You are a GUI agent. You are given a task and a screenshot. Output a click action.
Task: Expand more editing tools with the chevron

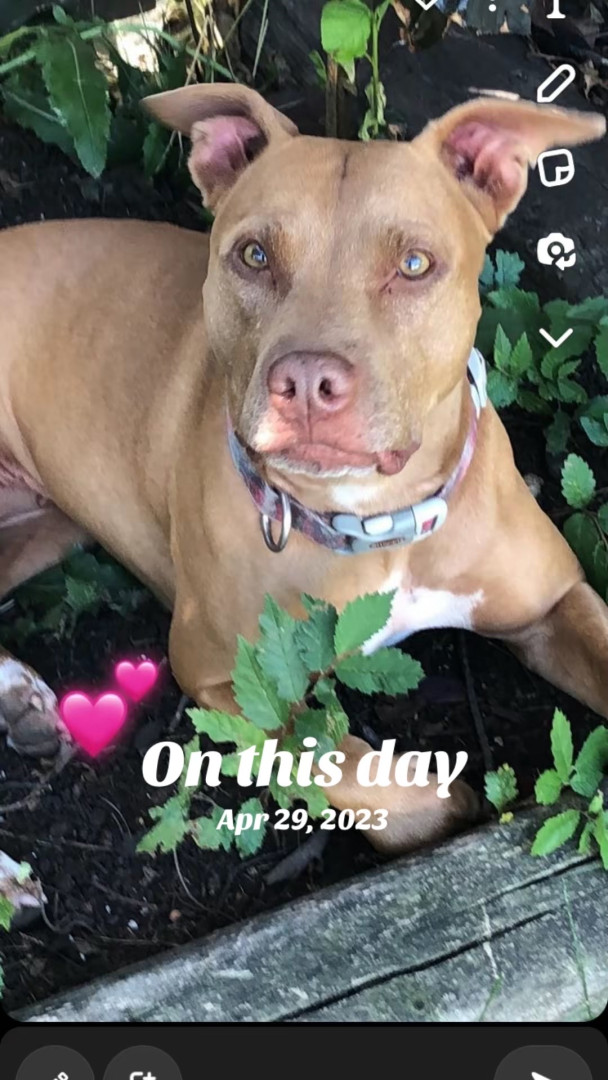click(556, 337)
